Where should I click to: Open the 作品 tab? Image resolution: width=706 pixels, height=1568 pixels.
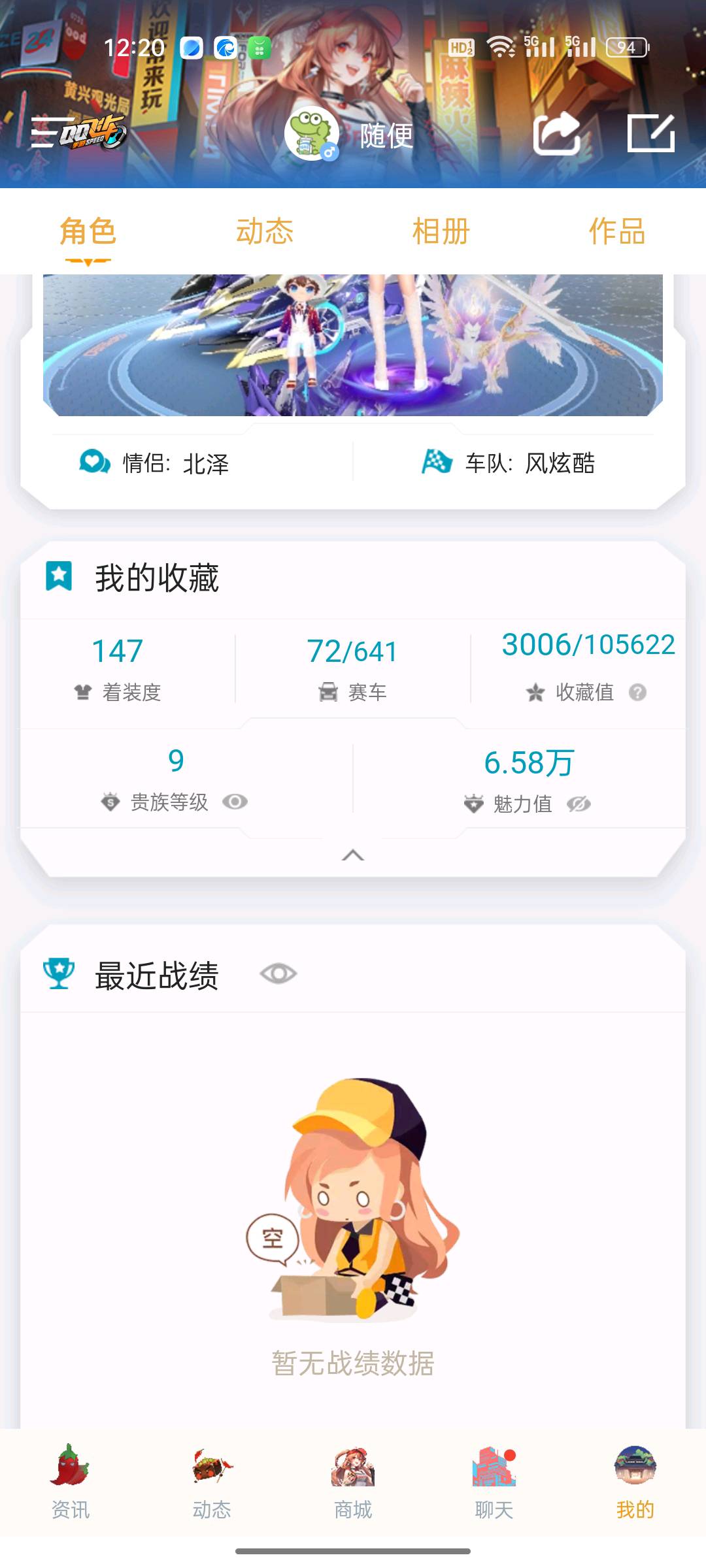617,231
